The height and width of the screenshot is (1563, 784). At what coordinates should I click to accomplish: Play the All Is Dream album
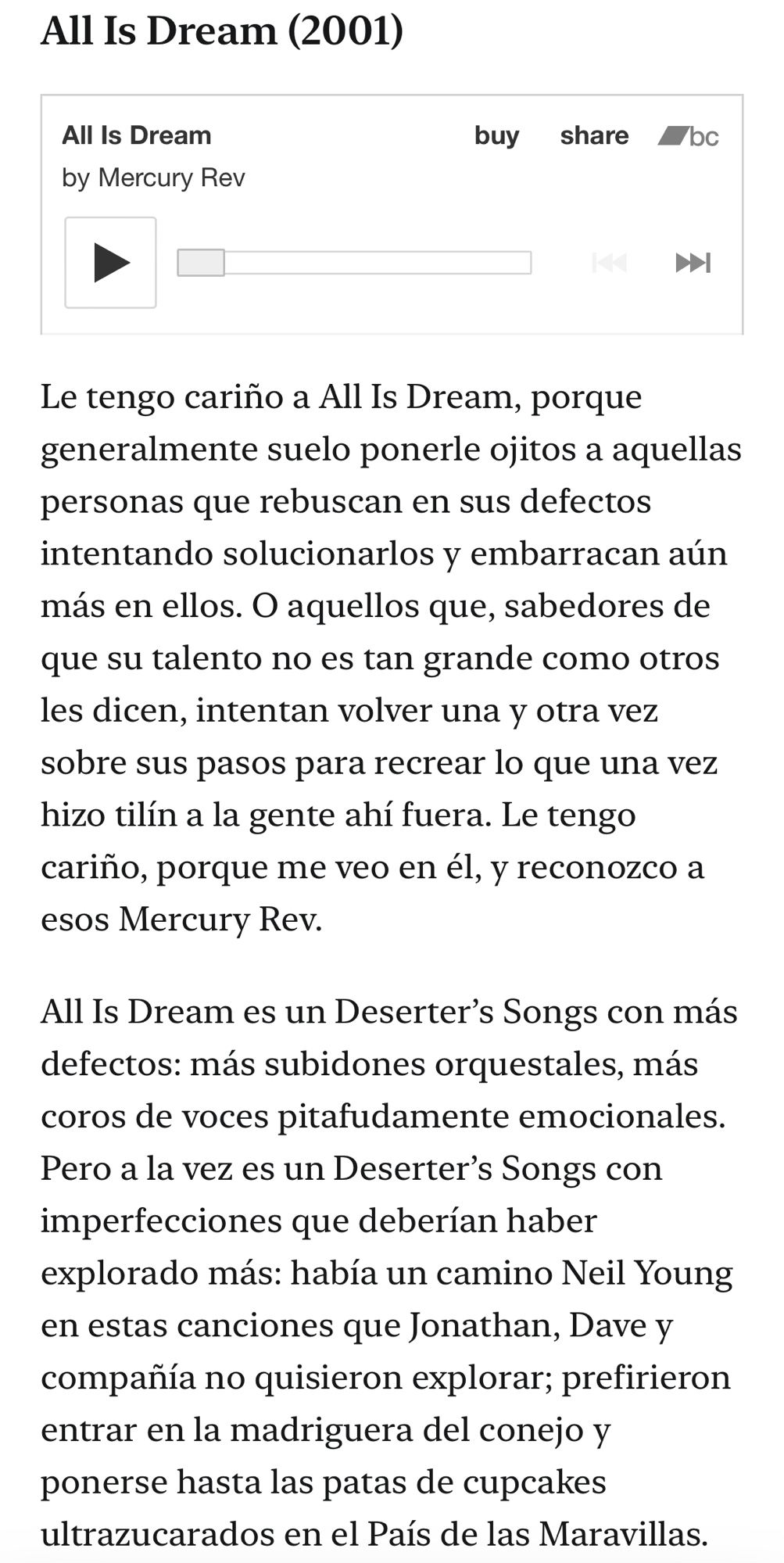tap(110, 263)
